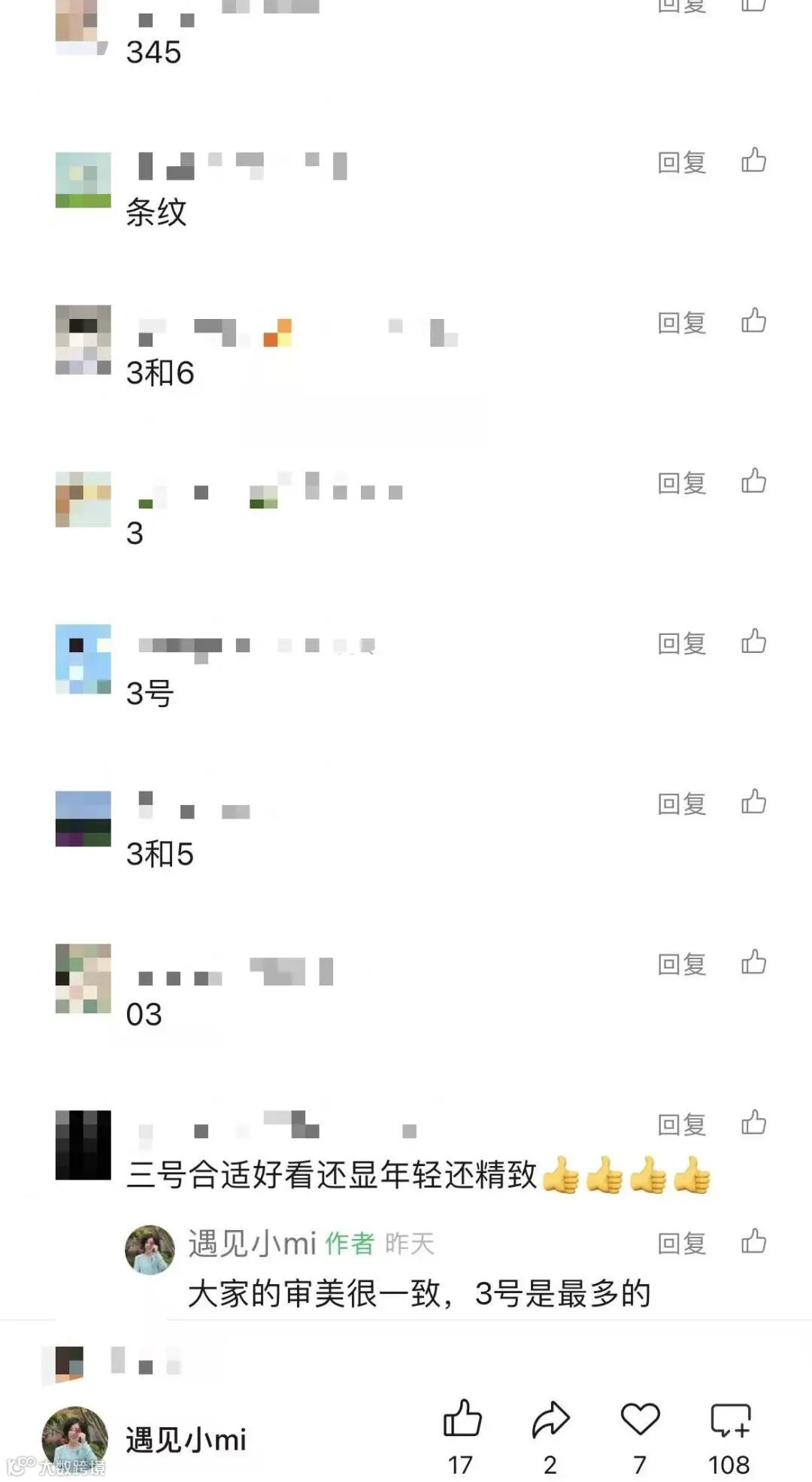Toggle like on the comment that says "3"

tap(754, 484)
